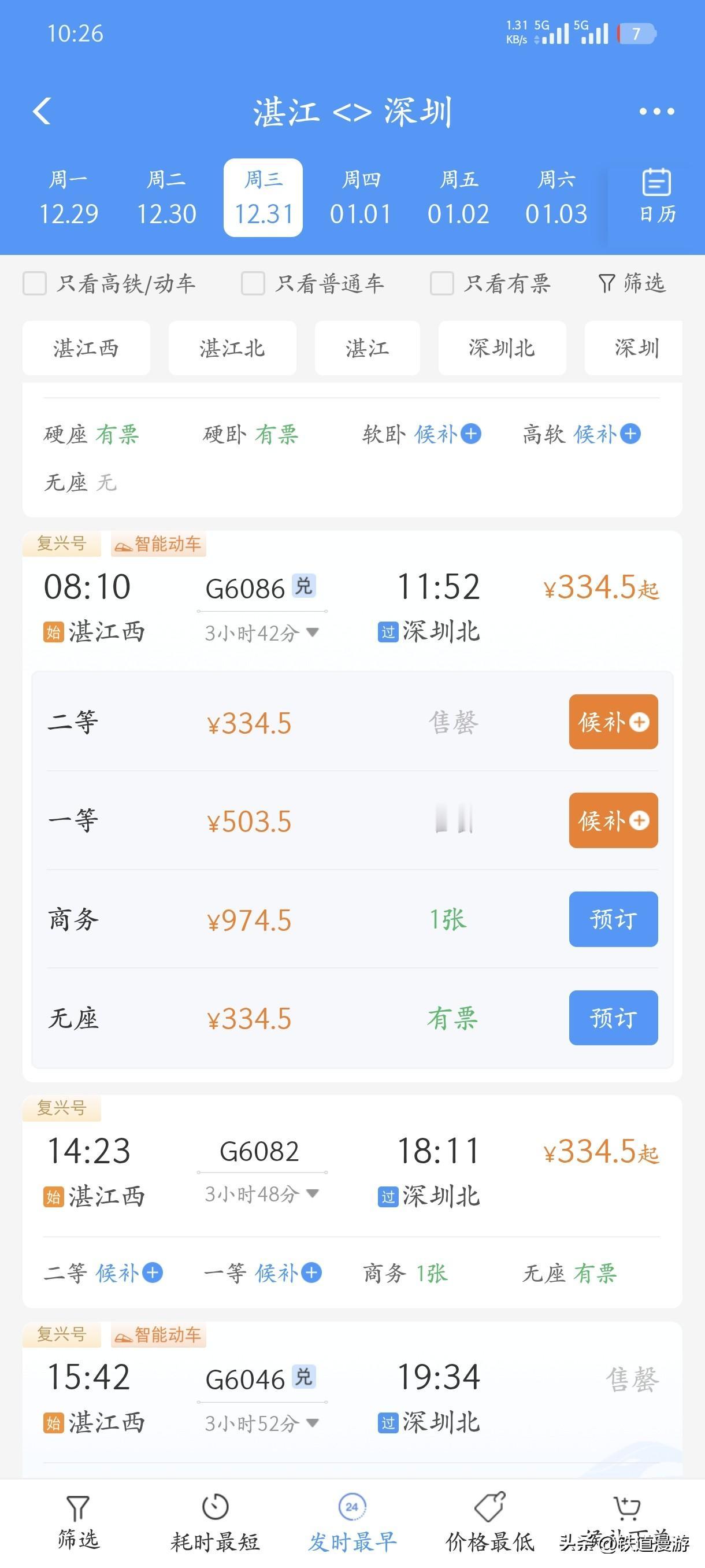Join 候补 waitlist for 一等 seat
This screenshot has width=705, height=1568.
[x=613, y=820]
